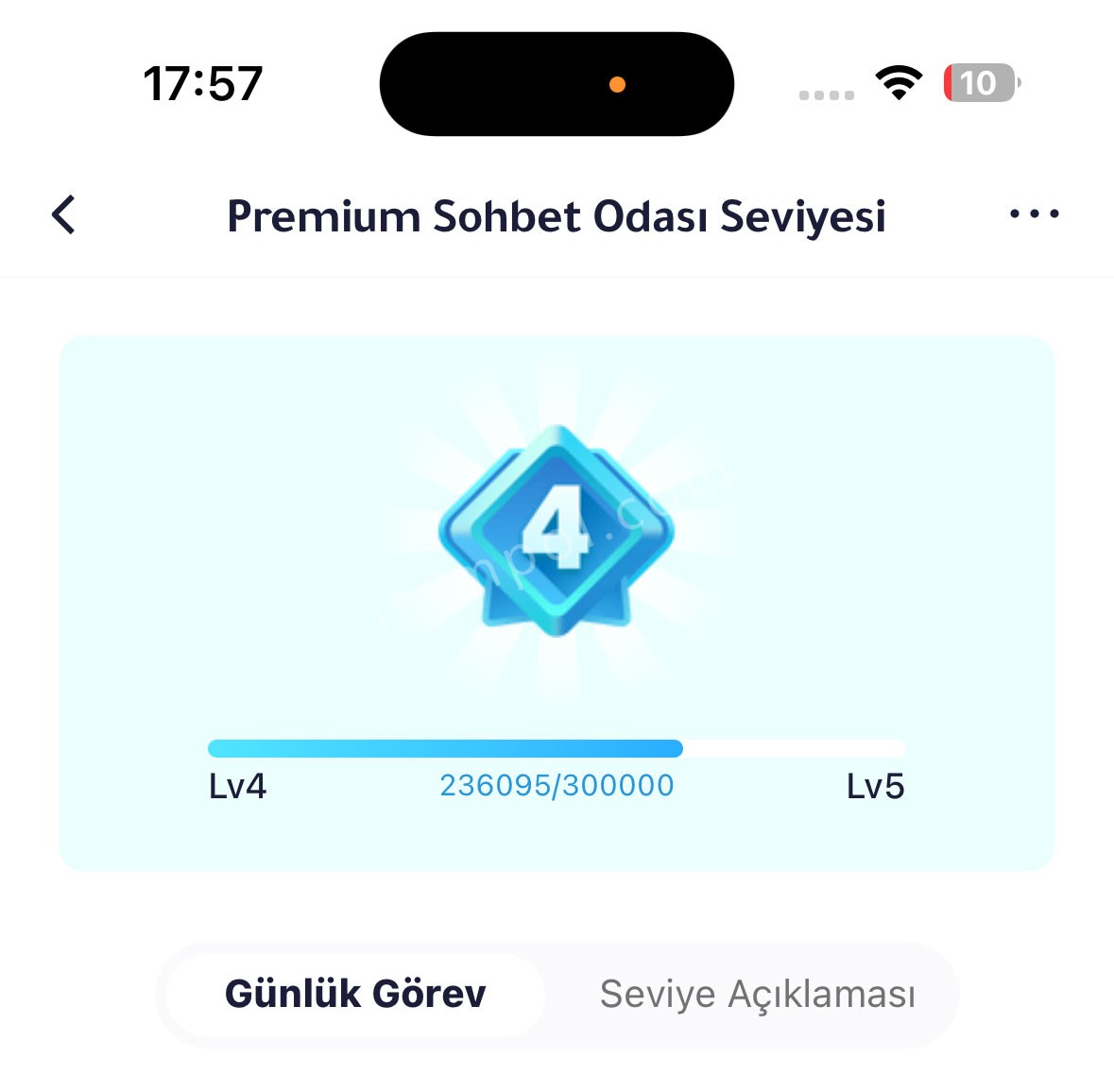Go back from Premium Sohbet Odası Seviyesi

63,215
